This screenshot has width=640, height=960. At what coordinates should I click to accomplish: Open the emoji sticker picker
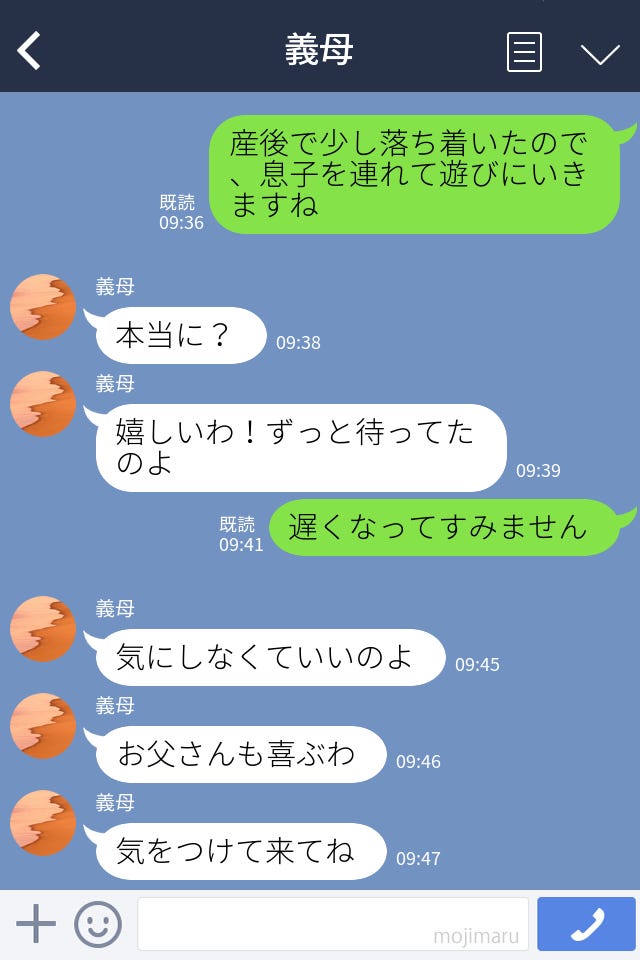(98, 924)
